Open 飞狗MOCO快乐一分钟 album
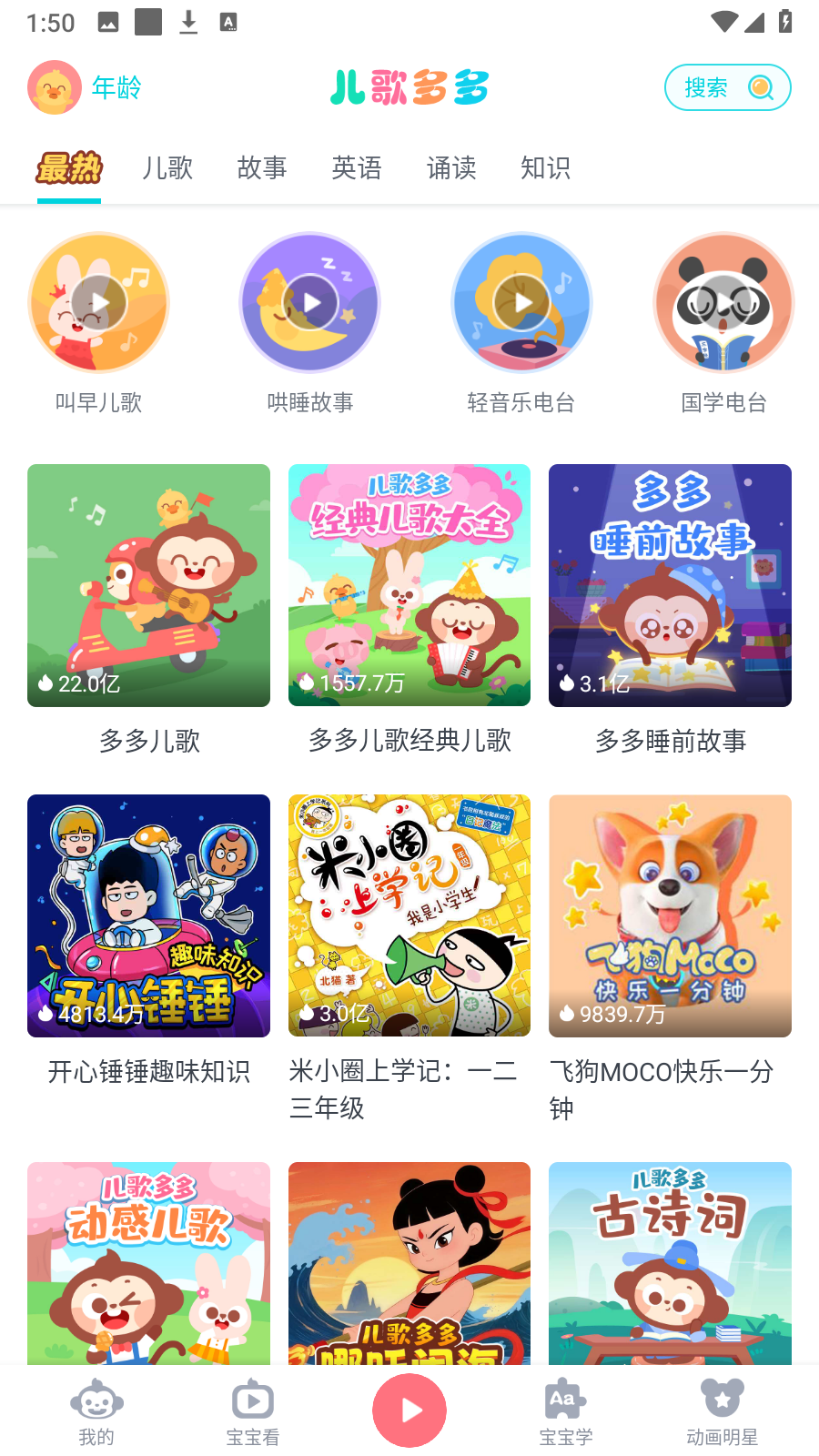Image resolution: width=819 pixels, height=1456 pixels. tap(670, 915)
